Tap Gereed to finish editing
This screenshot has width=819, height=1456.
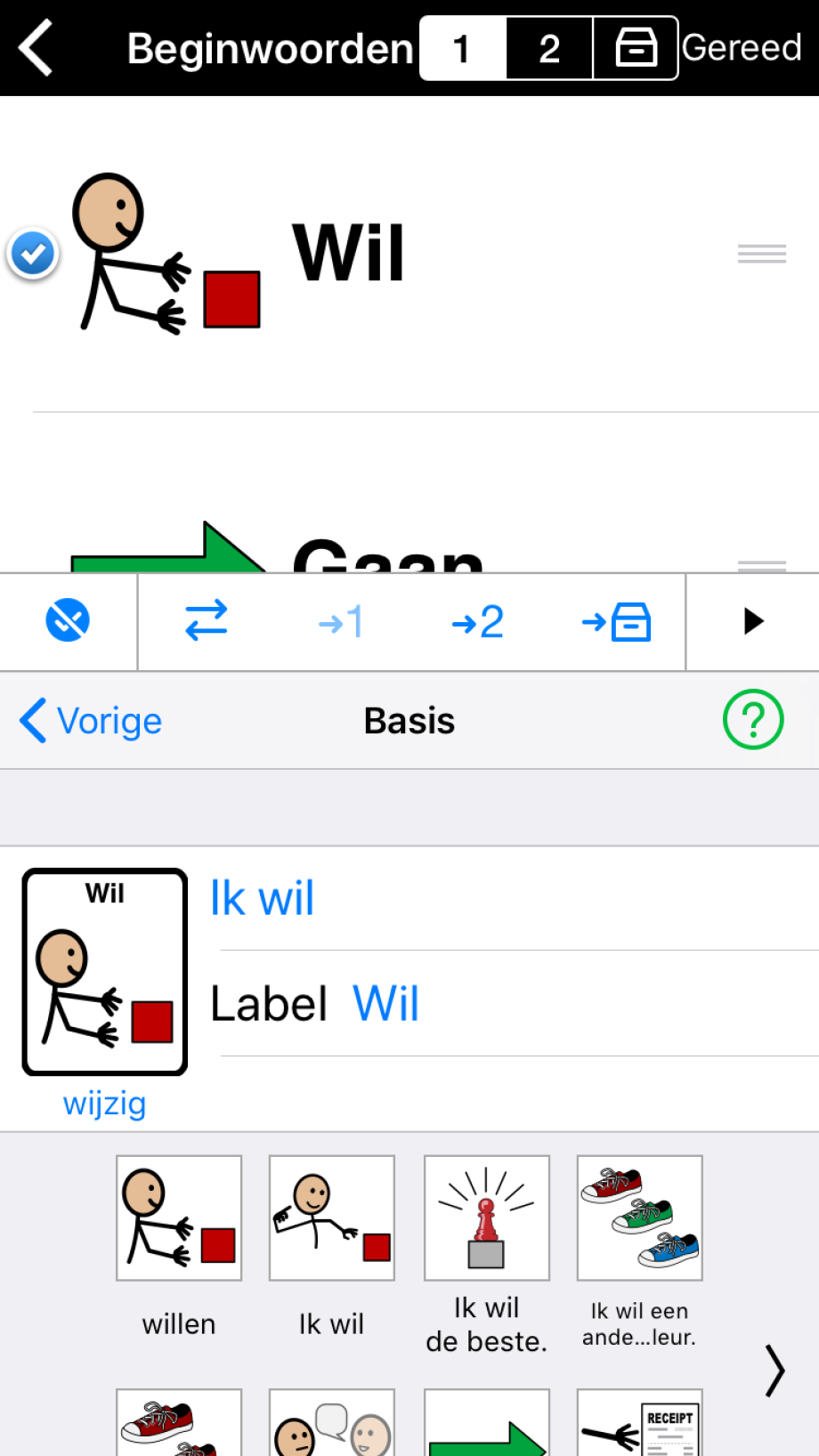tap(742, 48)
